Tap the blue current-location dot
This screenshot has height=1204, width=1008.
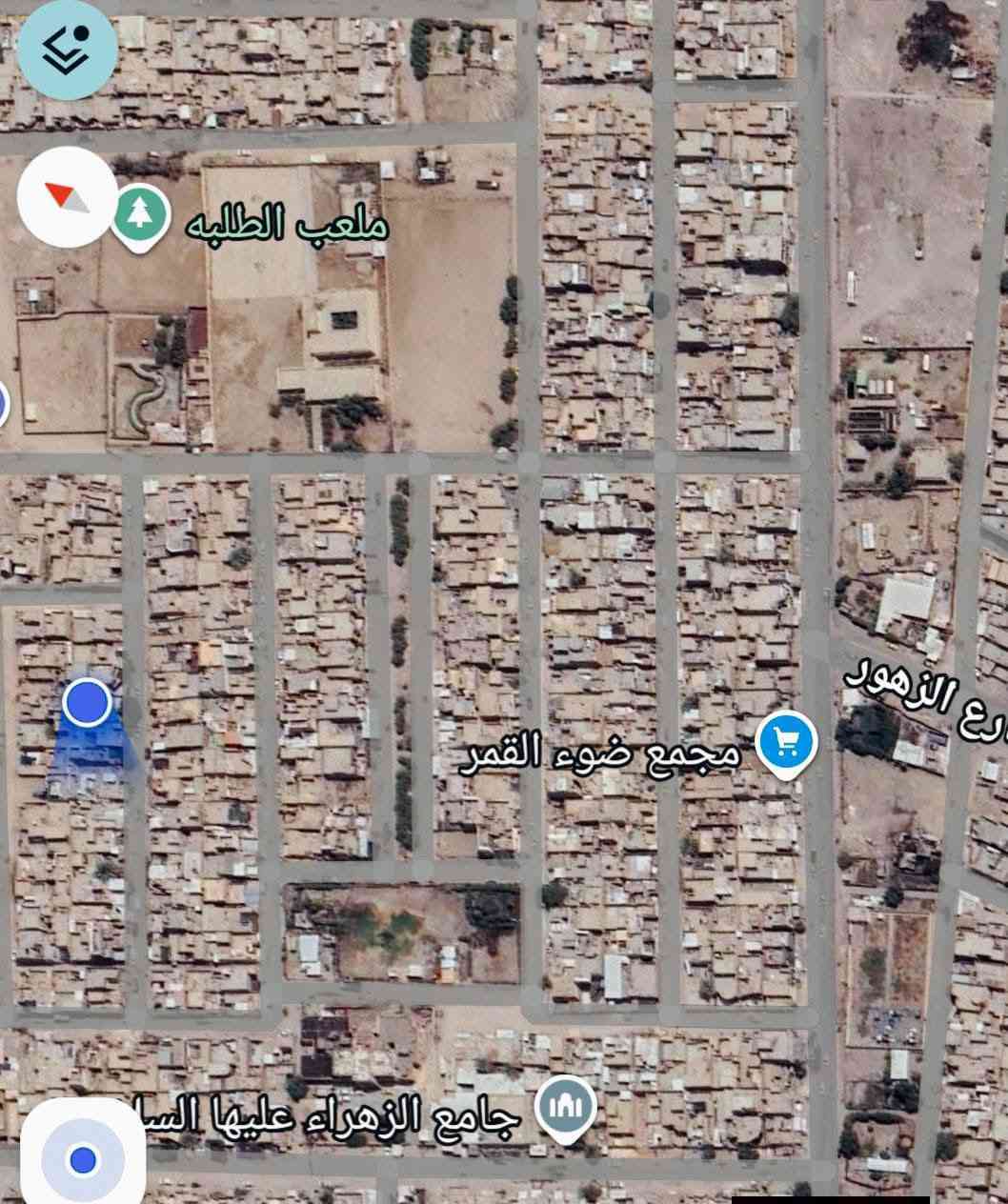click(x=88, y=702)
